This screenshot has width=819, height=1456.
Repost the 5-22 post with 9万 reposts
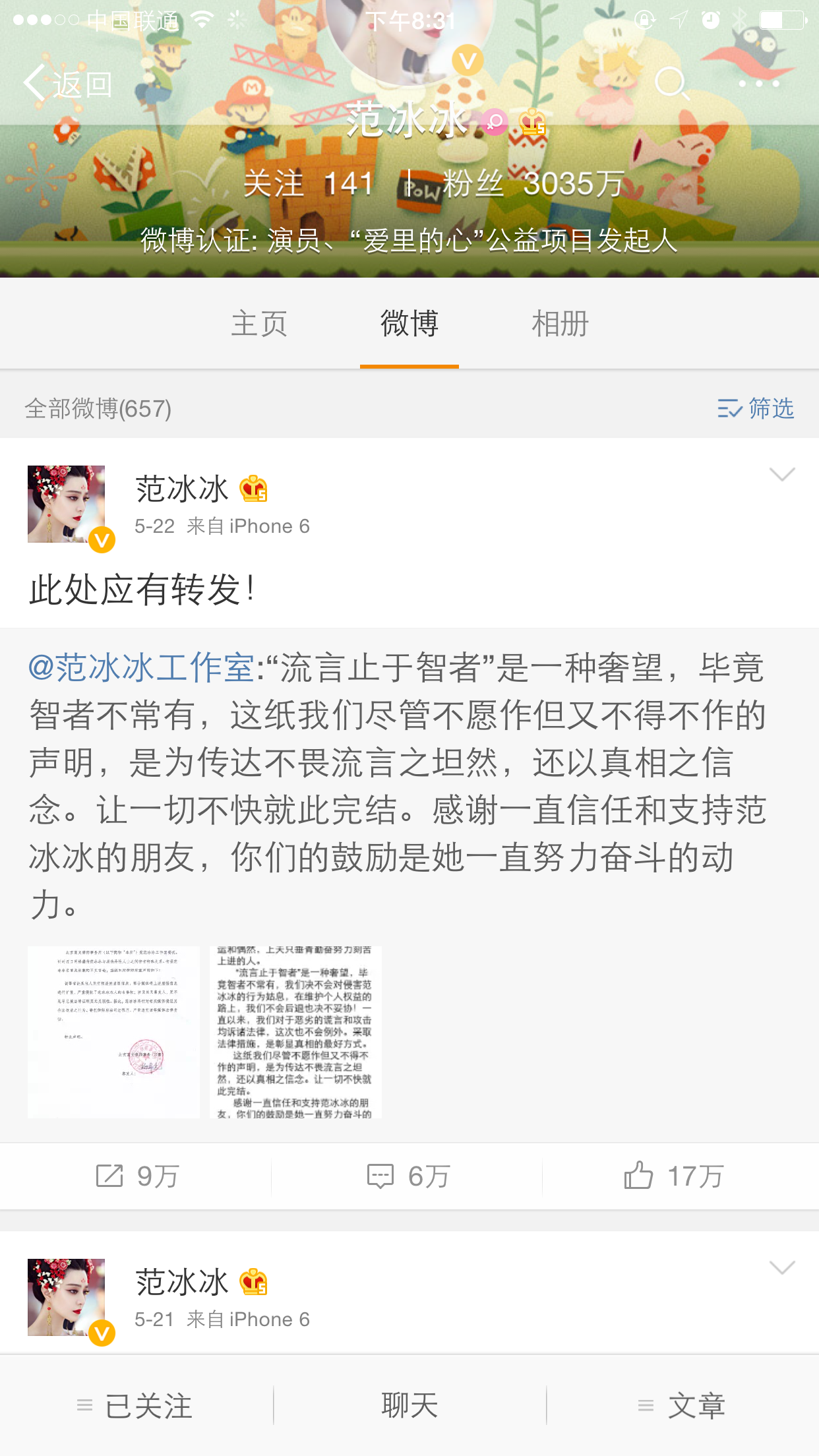pos(136,1176)
